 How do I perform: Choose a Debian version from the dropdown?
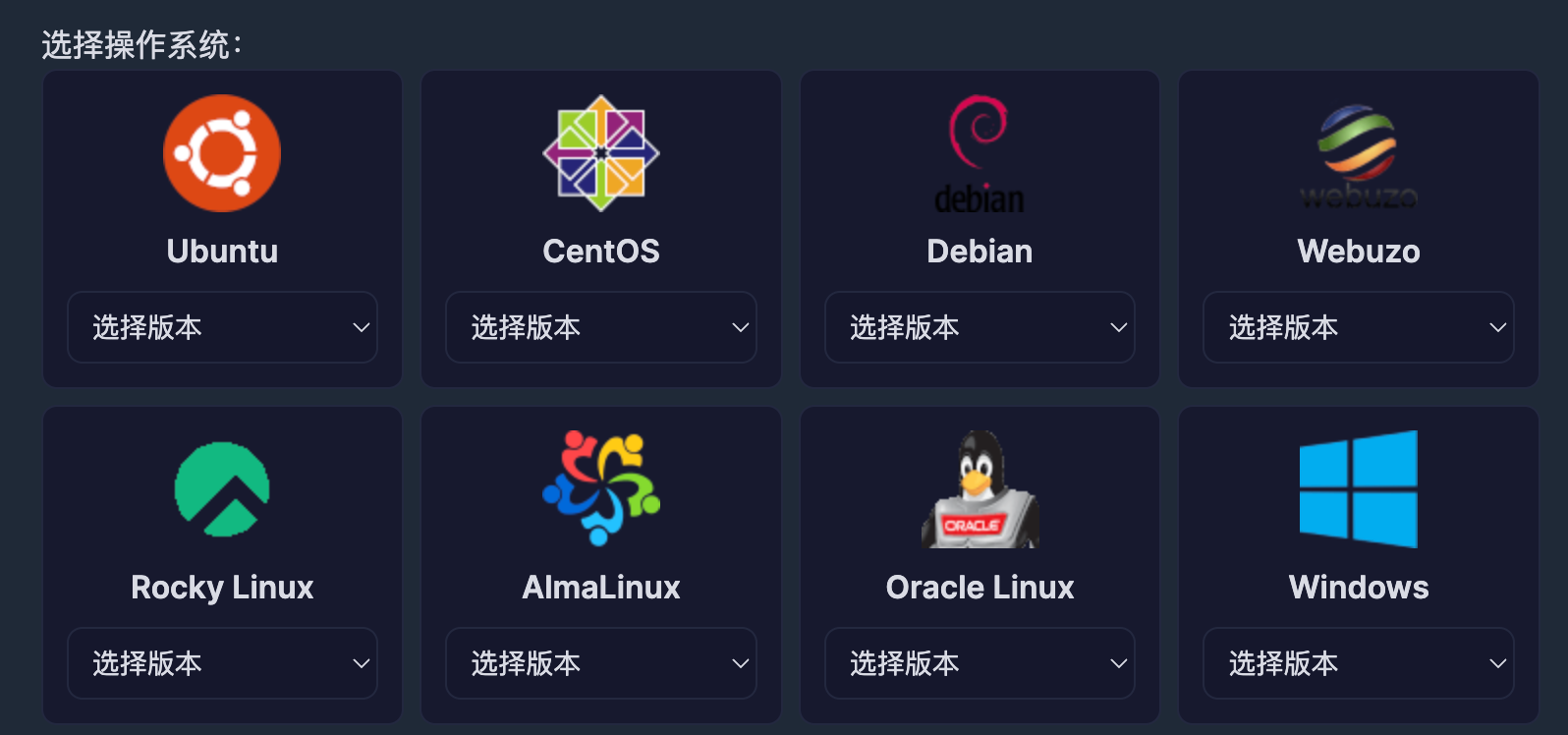pos(980,327)
